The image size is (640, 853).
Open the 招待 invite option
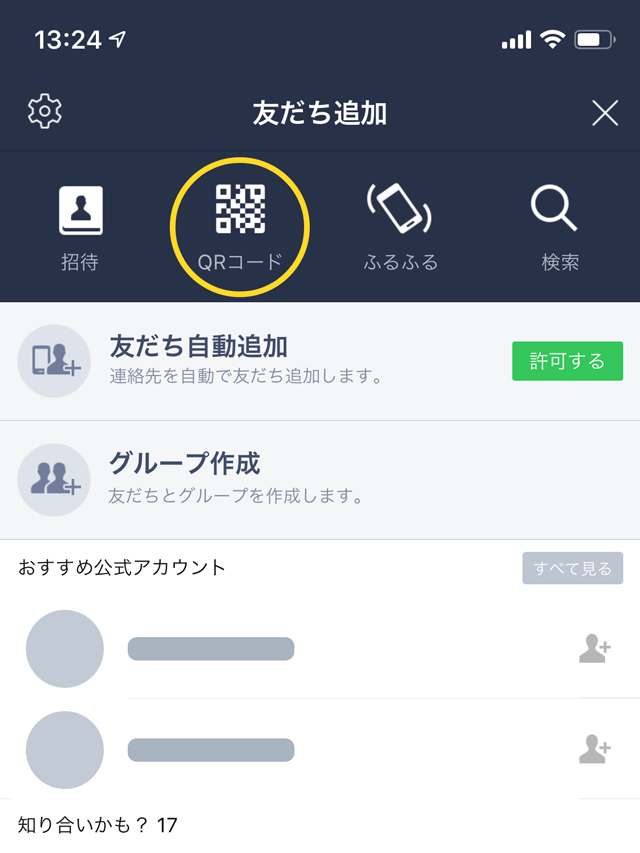[x=80, y=228]
